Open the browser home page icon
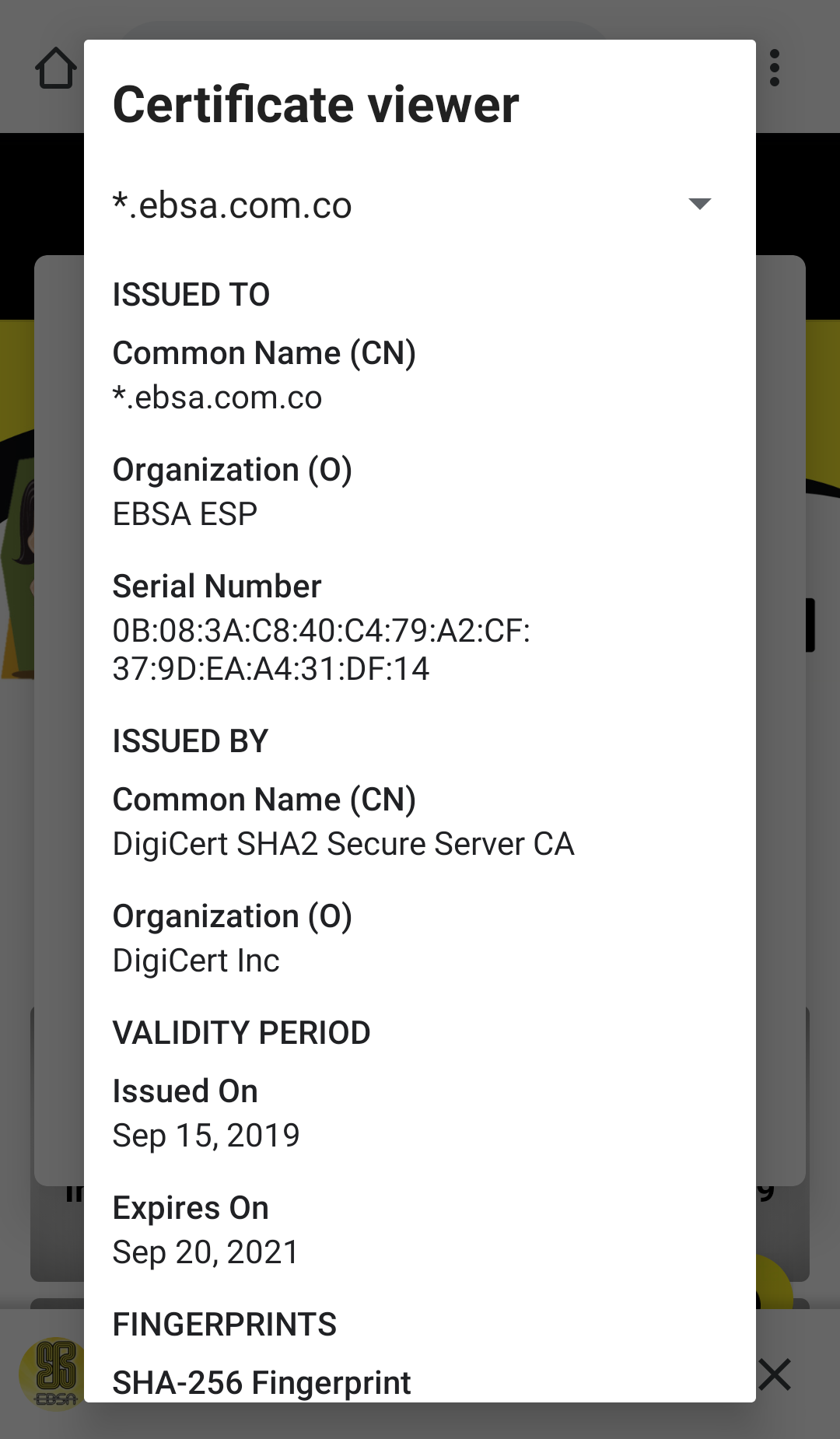The height and width of the screenshot is (1439, 840). coord(56,68)
